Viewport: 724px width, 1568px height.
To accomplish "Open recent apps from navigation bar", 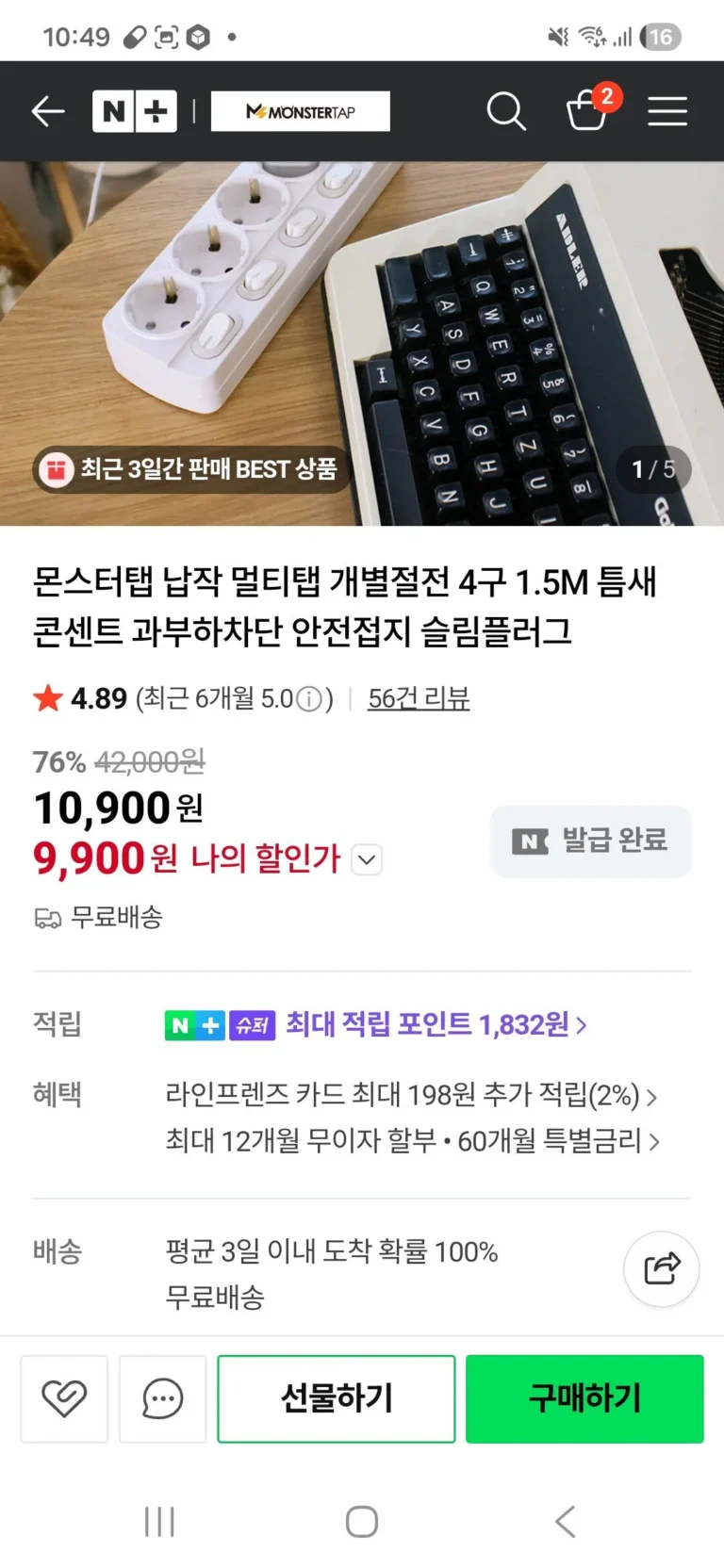I will 159,1522.
